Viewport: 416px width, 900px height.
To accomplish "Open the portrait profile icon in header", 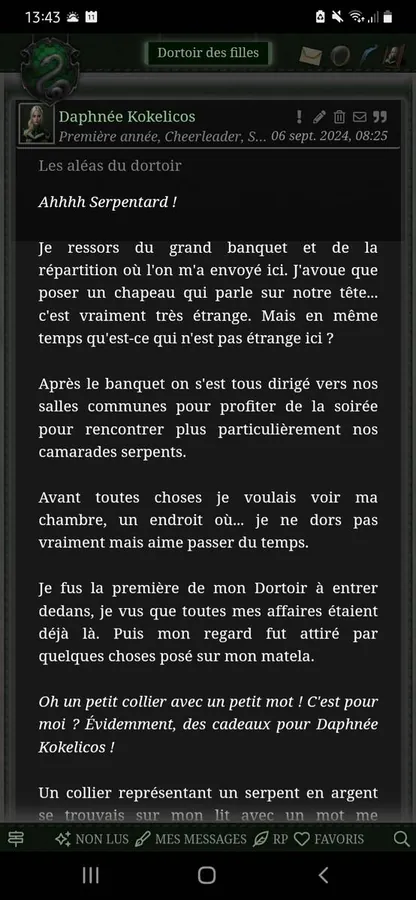I will point(394,56).
